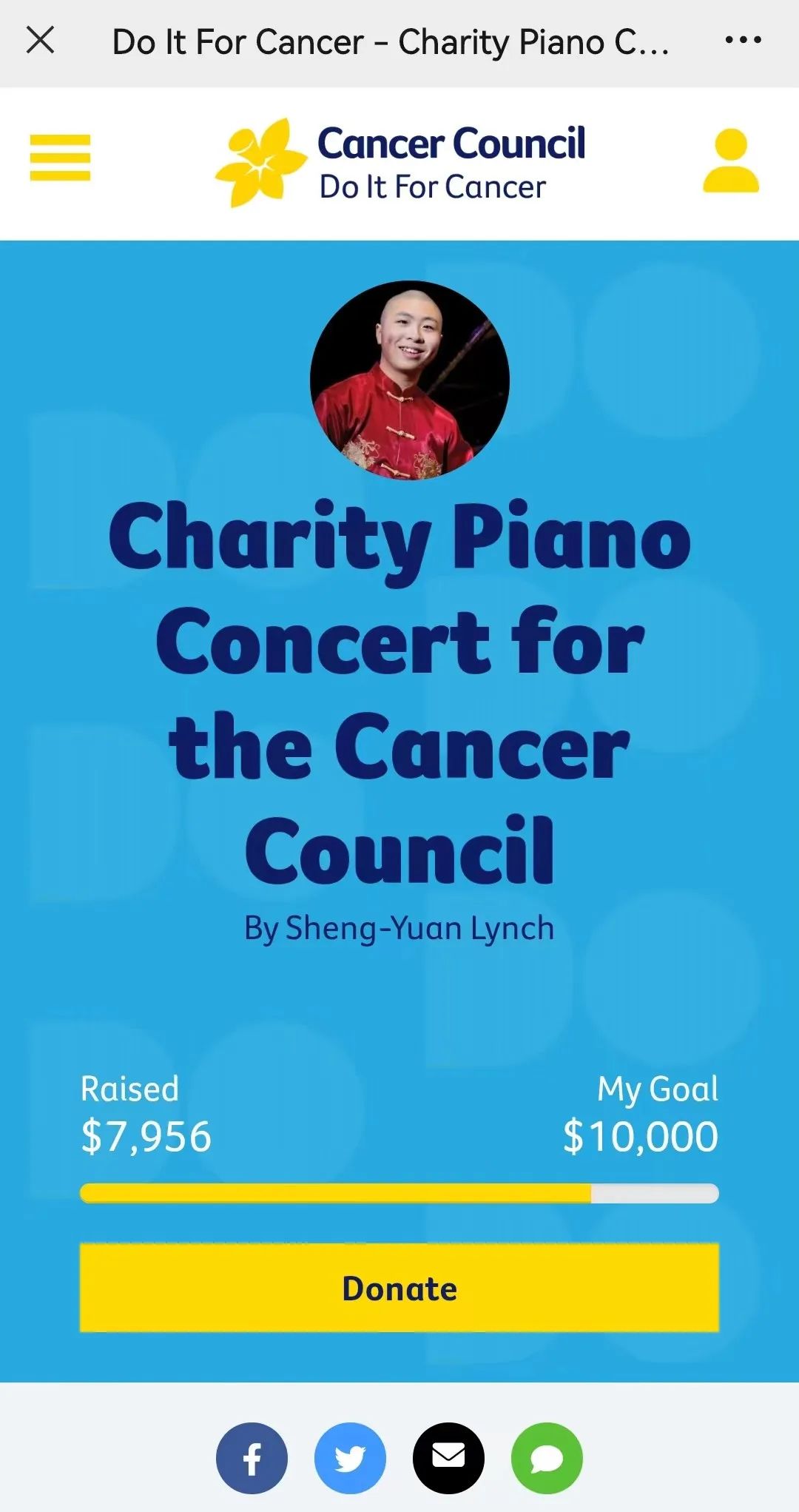Image resolution: width=799 pixels, height=1512 pixels.
Task: Share via the green message icon
Action: pyautogui.click(x=547, y=1458)
